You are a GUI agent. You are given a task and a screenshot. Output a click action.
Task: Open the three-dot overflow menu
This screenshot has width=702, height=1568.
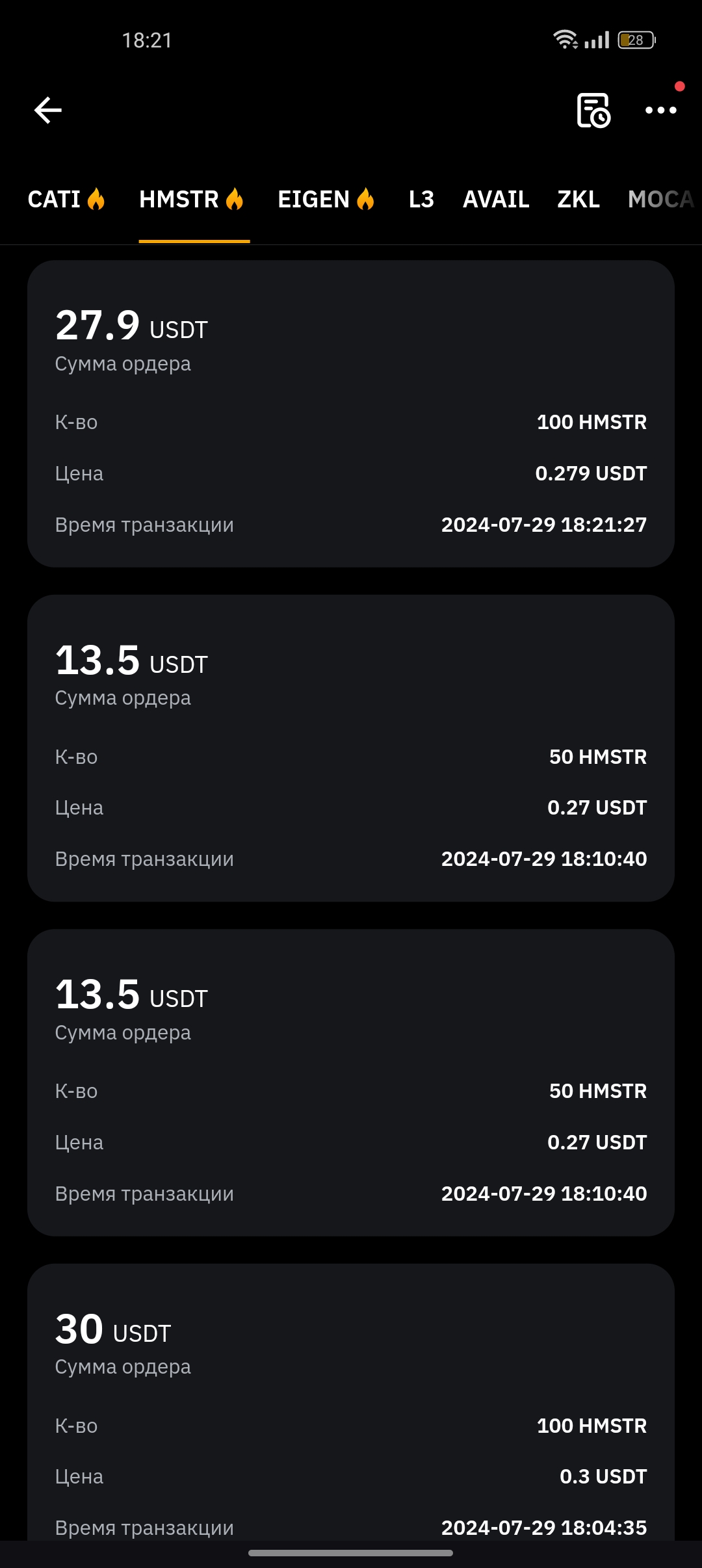tap(660, 111)
